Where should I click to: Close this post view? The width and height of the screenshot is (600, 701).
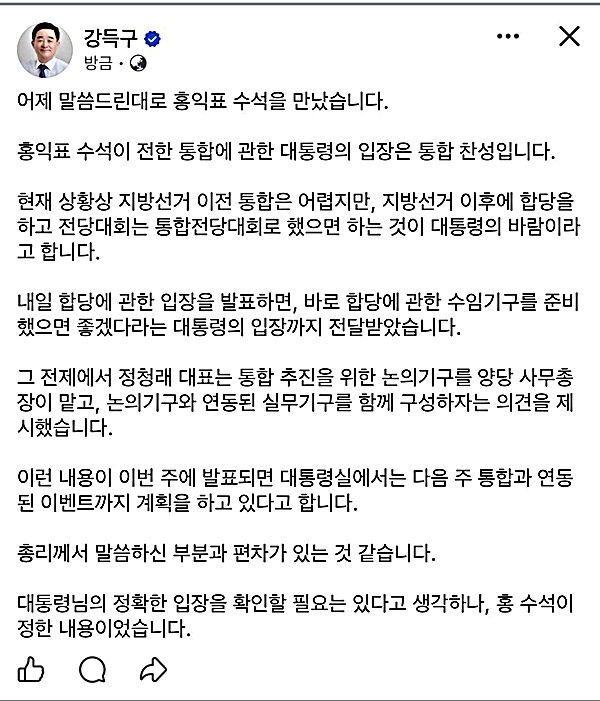[x=568, y=38]
